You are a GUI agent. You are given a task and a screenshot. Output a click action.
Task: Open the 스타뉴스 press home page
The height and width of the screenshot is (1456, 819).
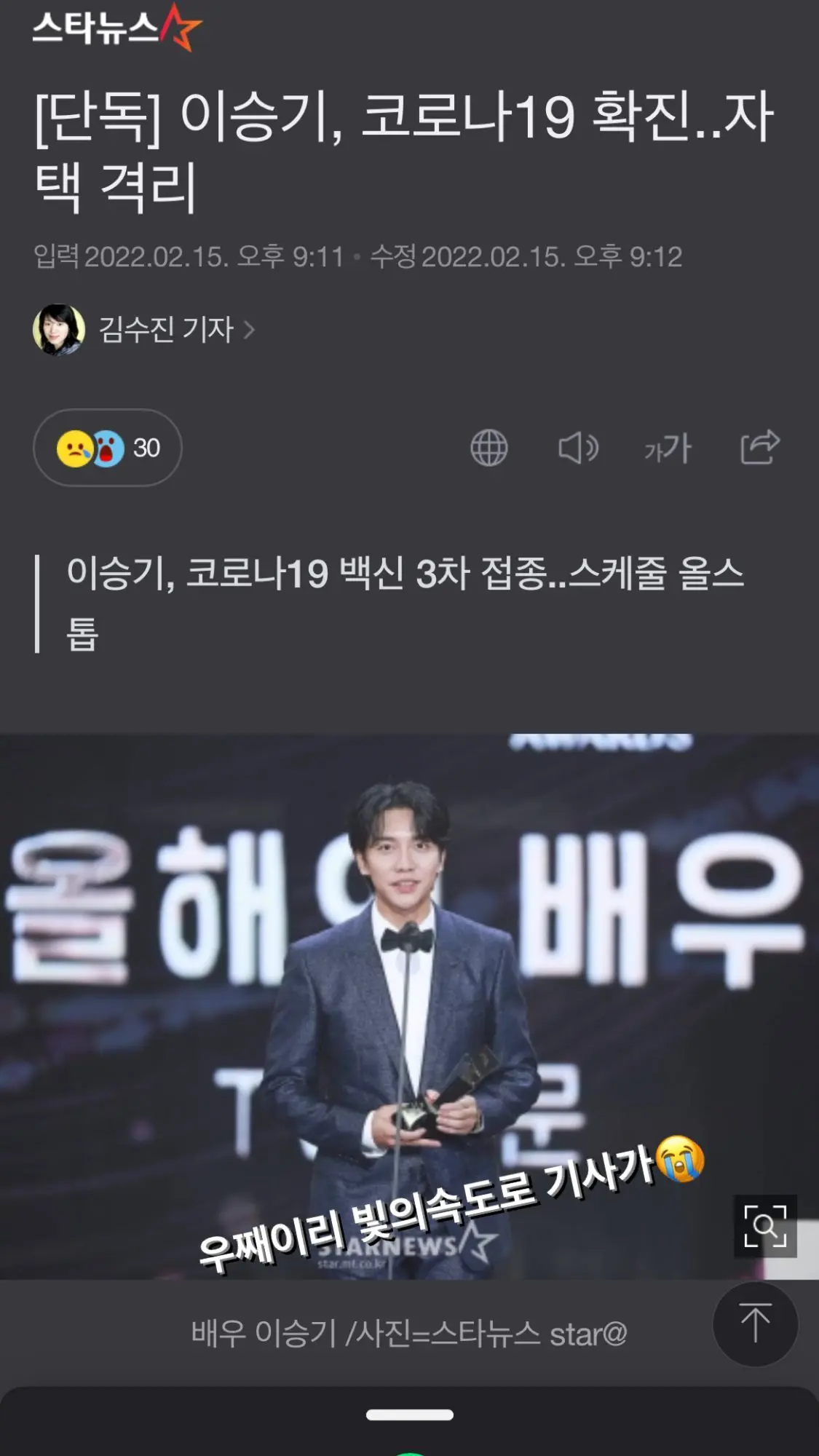[x=115, y=28]
